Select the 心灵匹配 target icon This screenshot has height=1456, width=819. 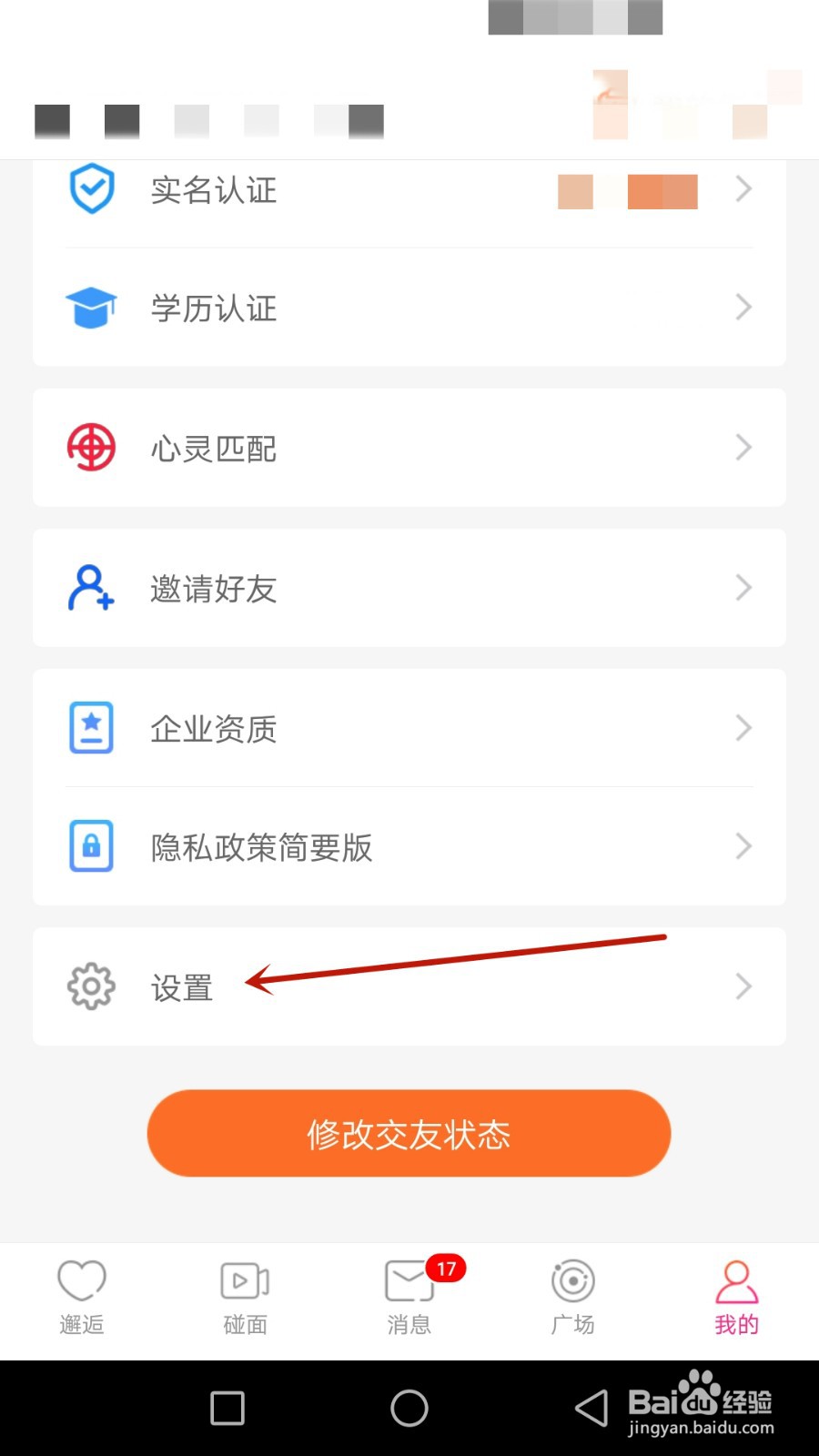coord(90,447)
